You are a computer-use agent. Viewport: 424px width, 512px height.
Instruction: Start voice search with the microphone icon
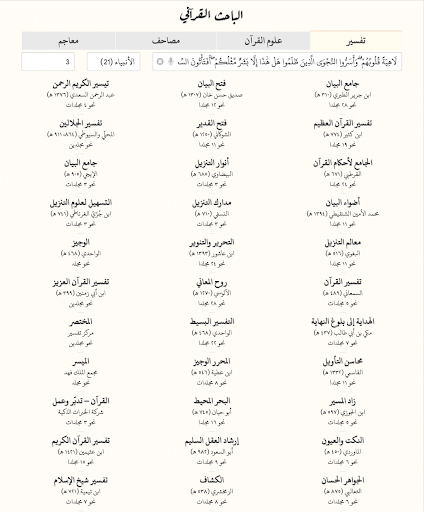click(171, 62)
